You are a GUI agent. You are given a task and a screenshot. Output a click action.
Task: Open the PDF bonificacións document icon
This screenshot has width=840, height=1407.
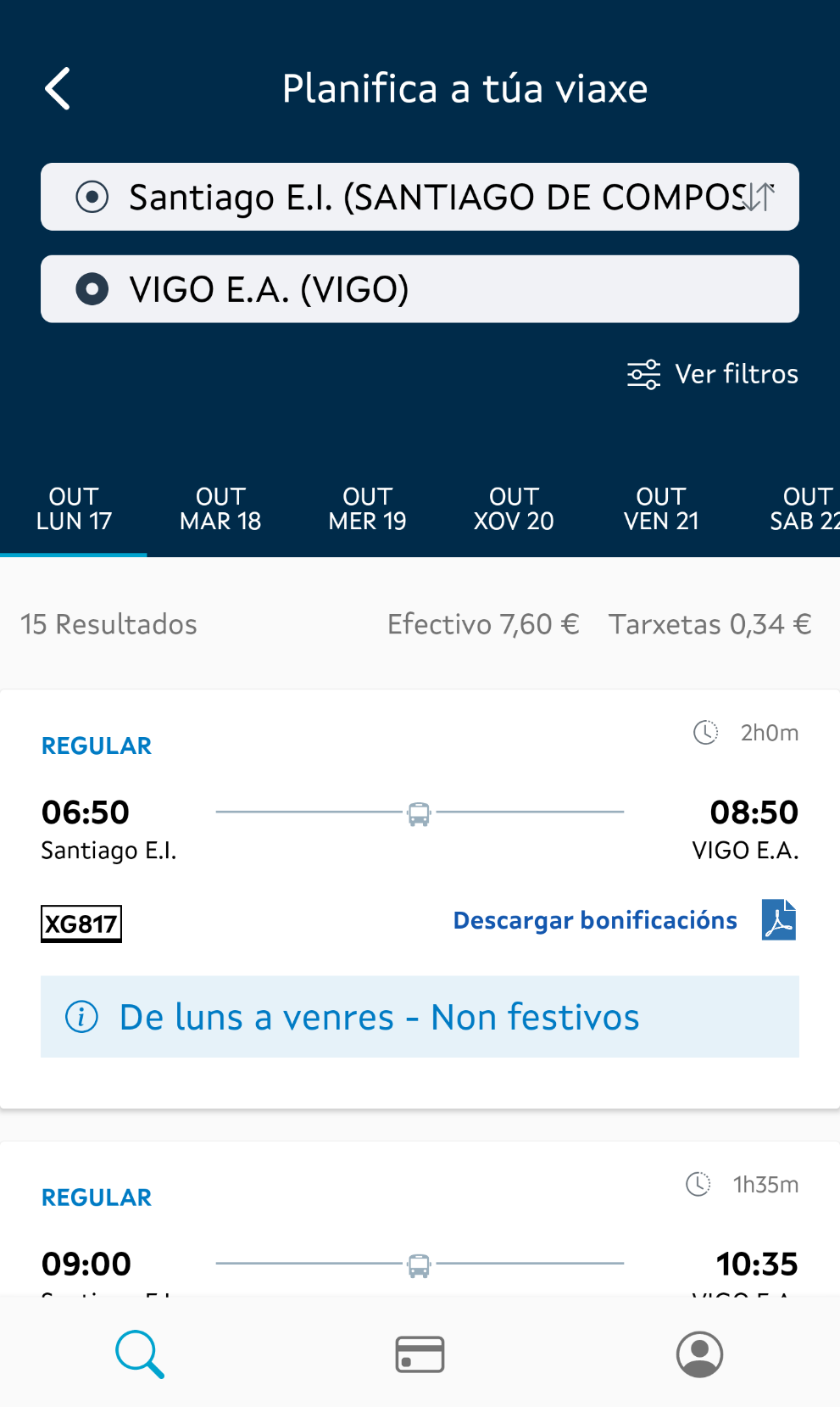click(x=778, y=919)
